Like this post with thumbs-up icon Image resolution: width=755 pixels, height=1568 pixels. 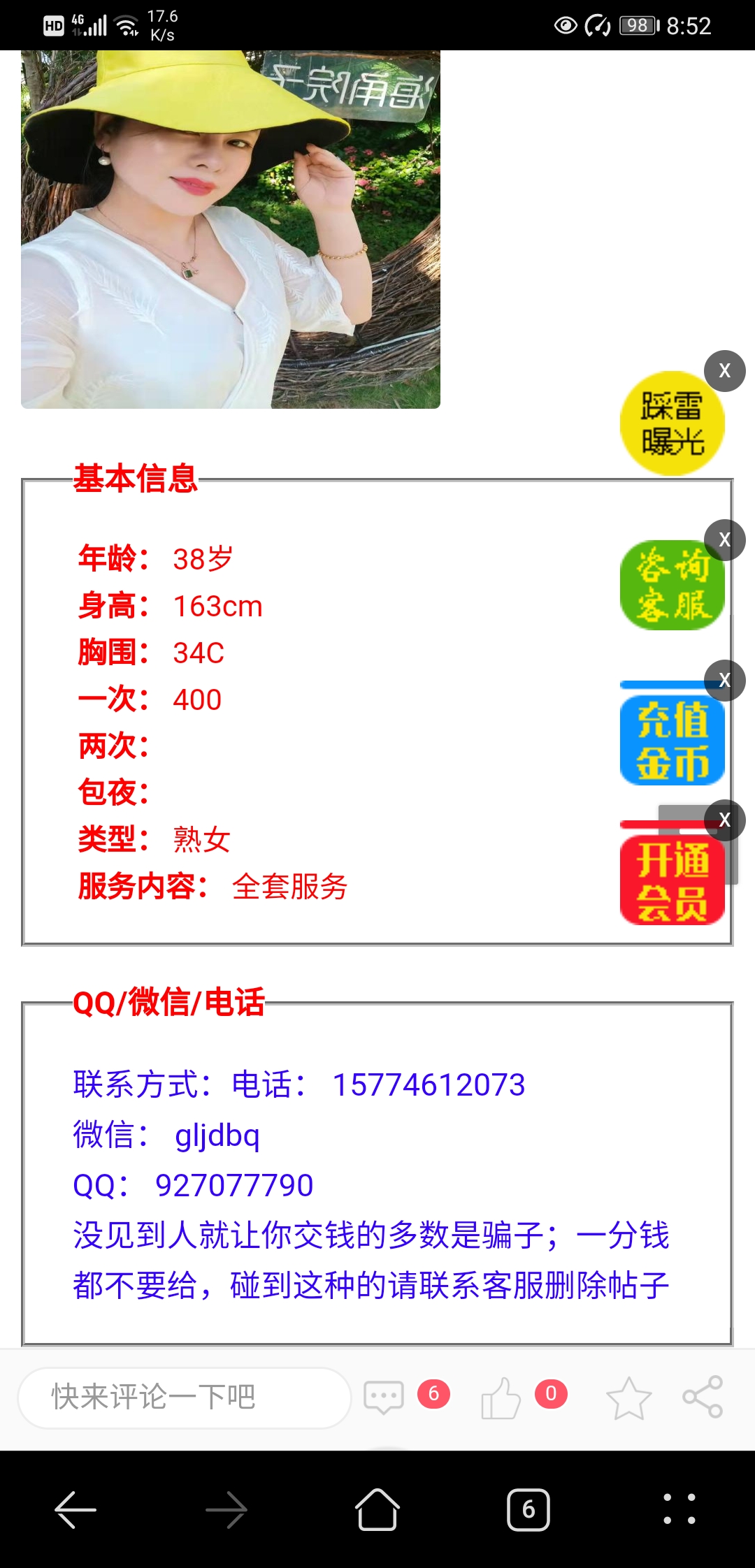point(501,1398)
